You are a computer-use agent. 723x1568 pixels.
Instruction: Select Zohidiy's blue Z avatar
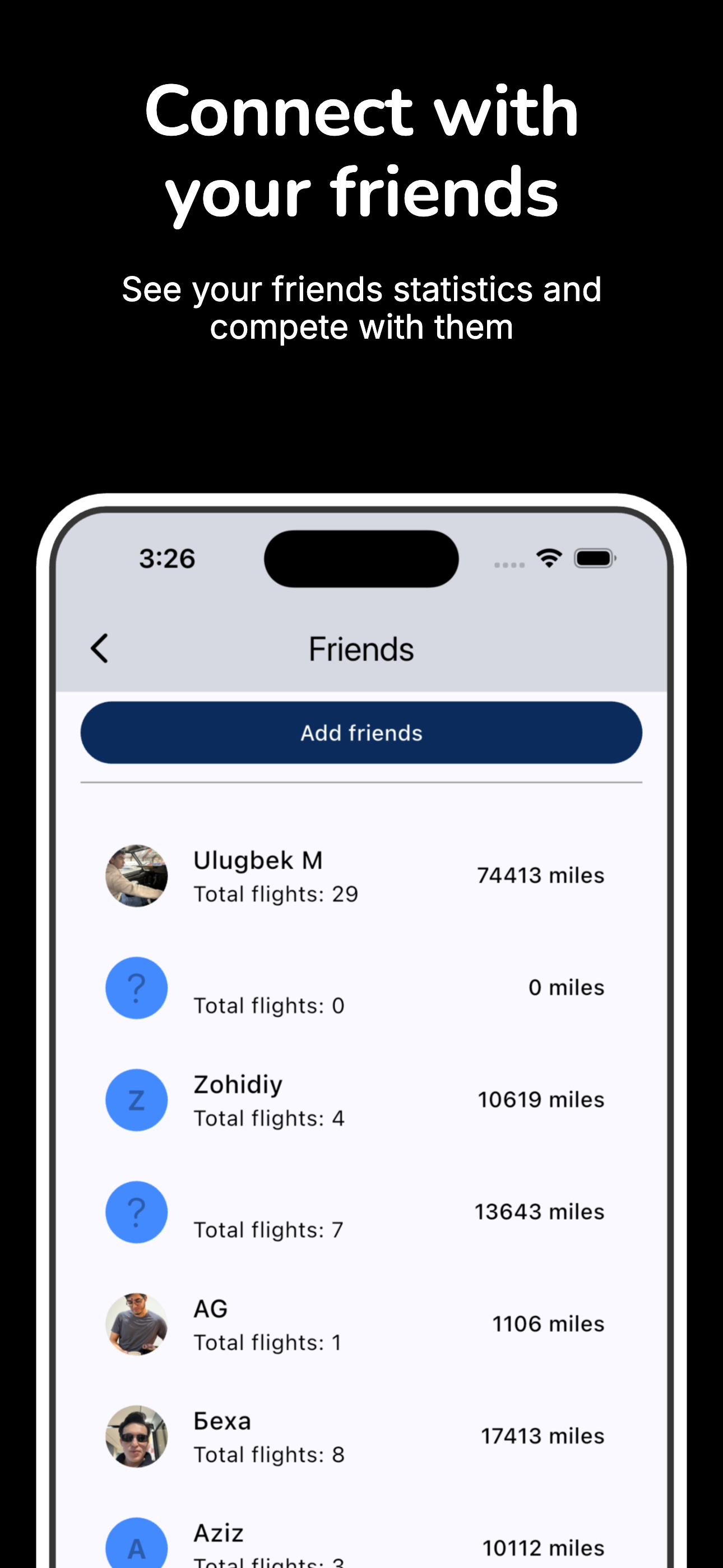coord(136,1100)
